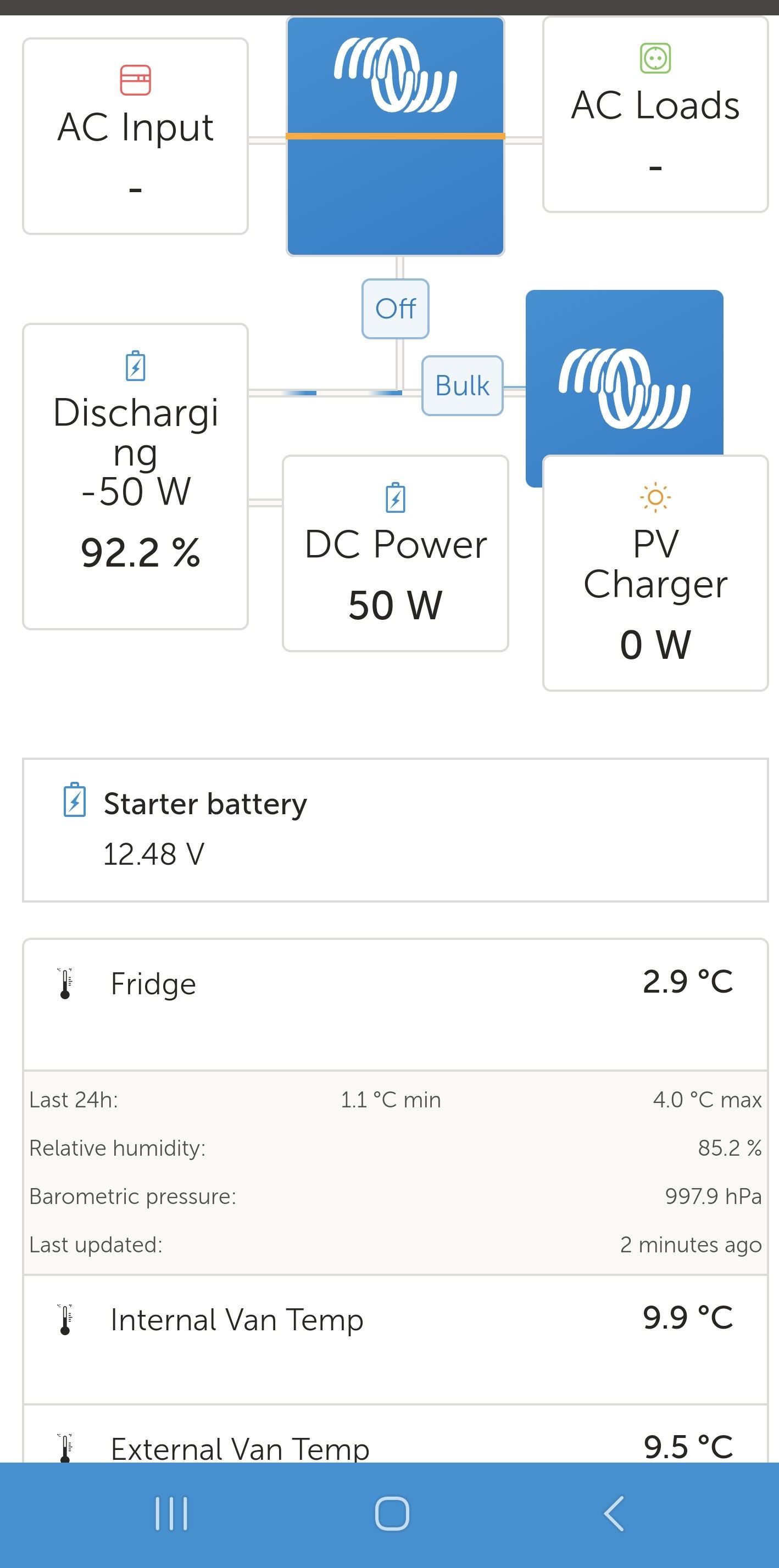This screenshot has width=779, height=1568.
Task: Open the AC Loads card
Action: tap(655, 114)
